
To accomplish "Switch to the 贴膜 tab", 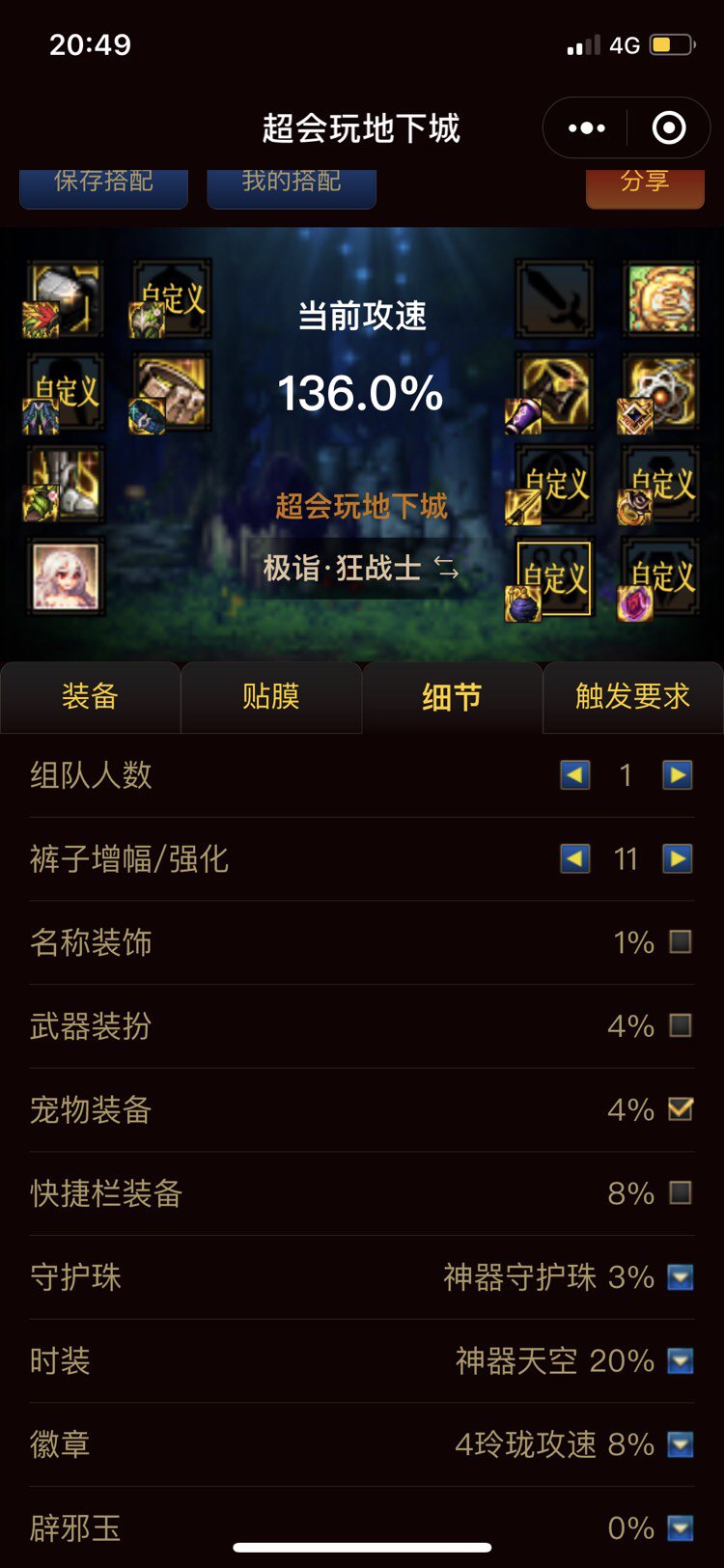I will pos(271,697).
